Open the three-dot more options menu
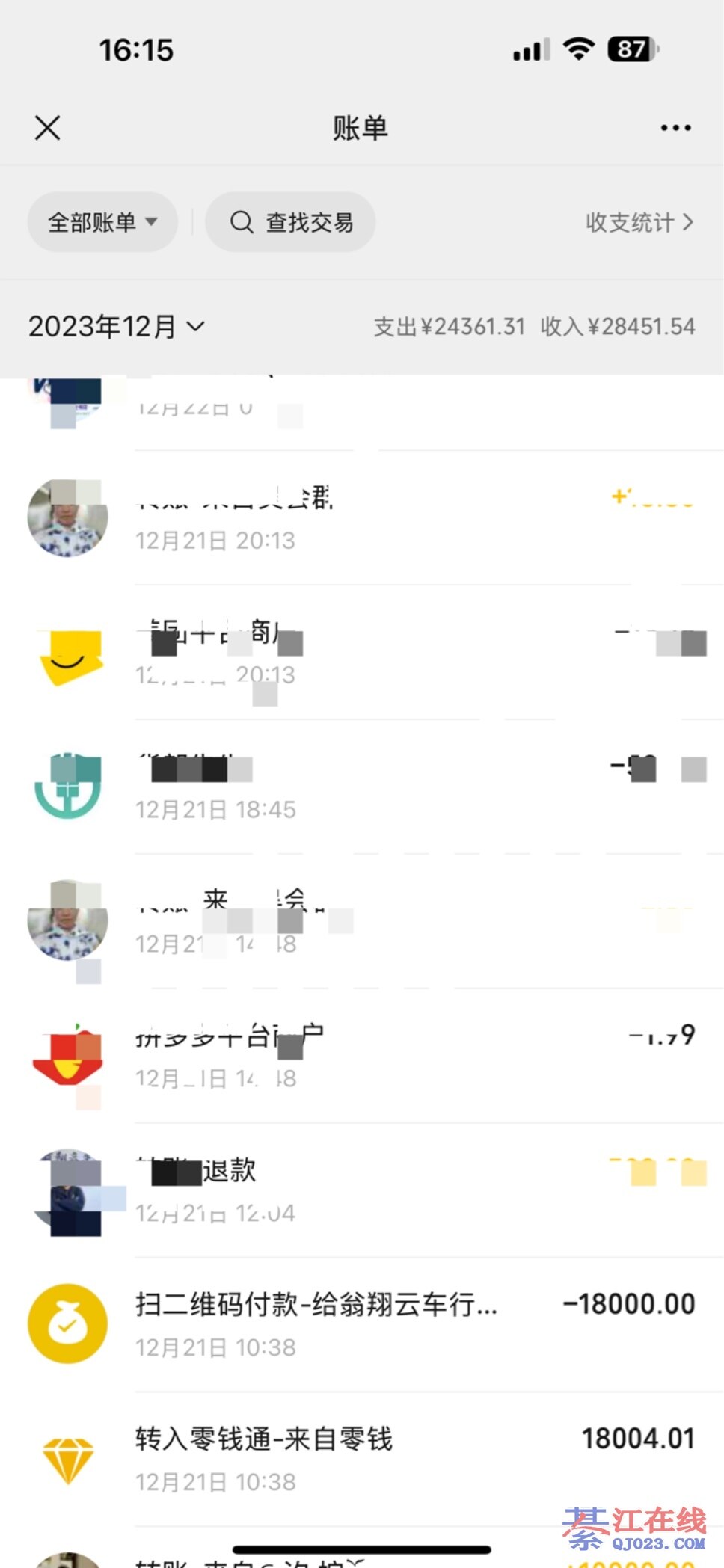This screenshot has width=724, height=1568. (675, 128)
